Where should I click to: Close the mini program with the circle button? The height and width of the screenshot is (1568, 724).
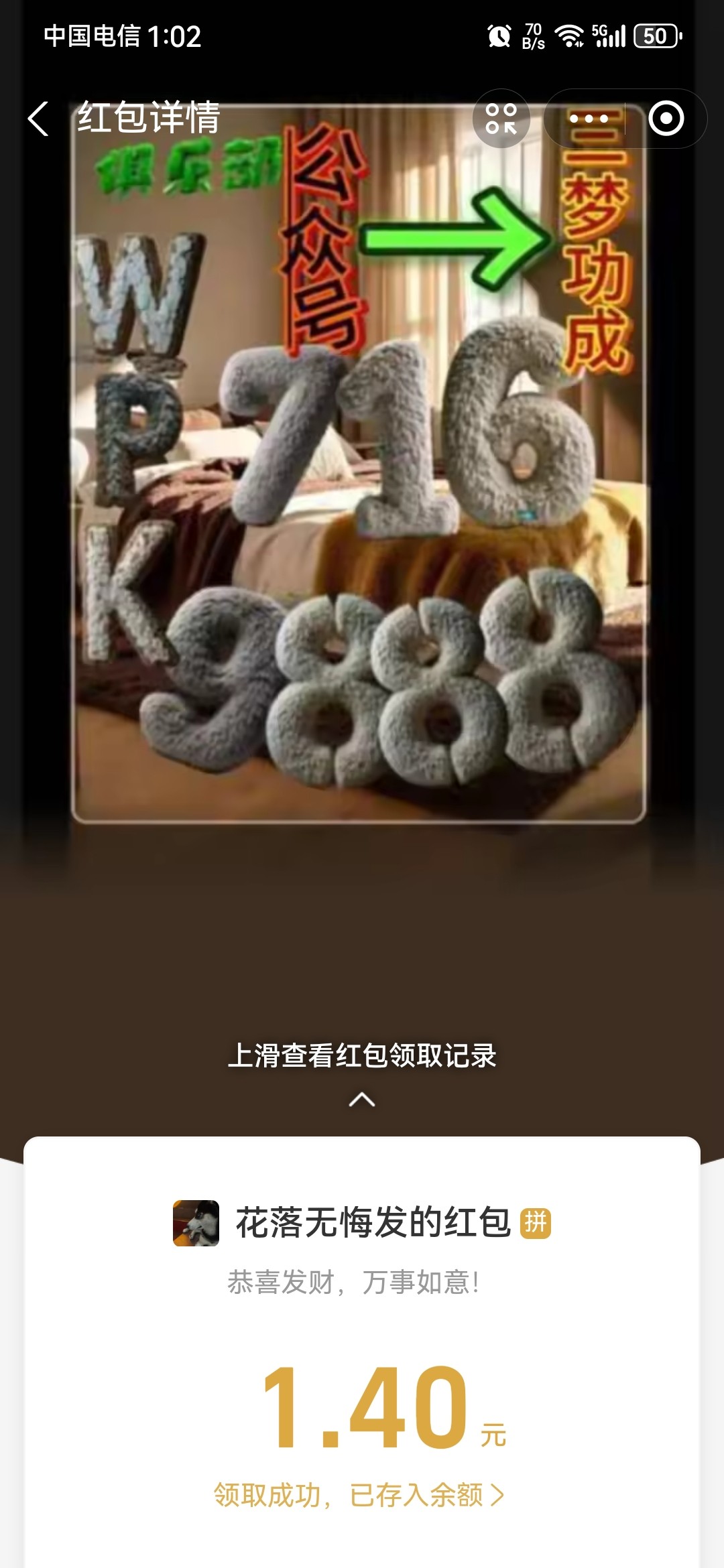[x=666, y=119]
